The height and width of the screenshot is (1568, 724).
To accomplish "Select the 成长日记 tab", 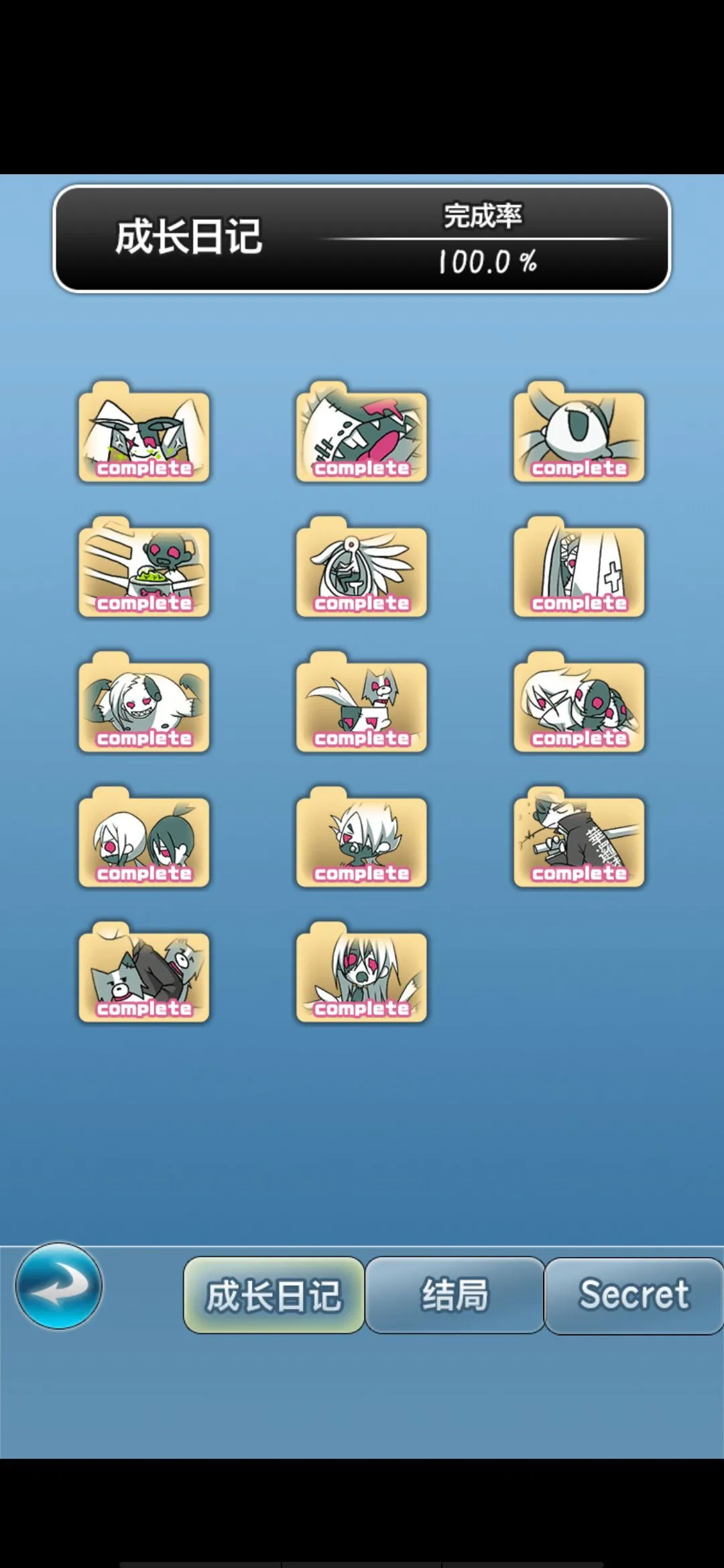I will (274, 1295).
